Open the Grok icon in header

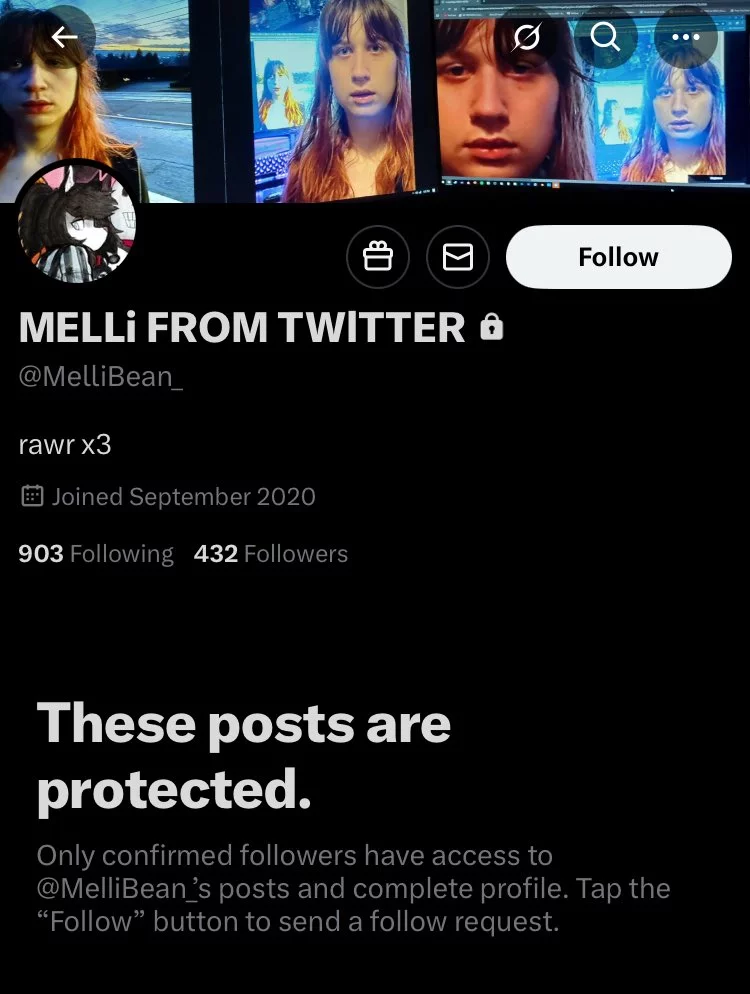tap(526, 37)
